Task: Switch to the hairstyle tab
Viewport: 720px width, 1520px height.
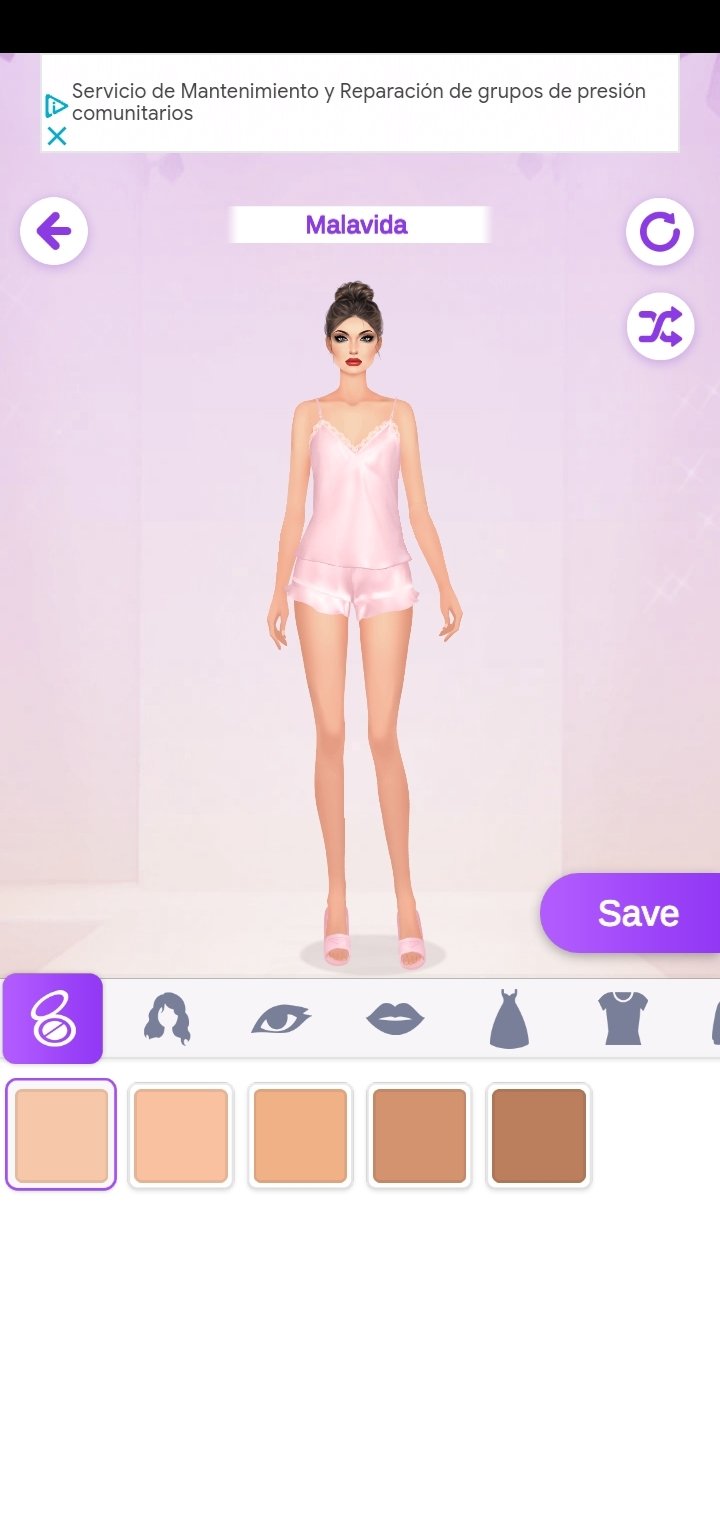Action: coord(167,1018)
